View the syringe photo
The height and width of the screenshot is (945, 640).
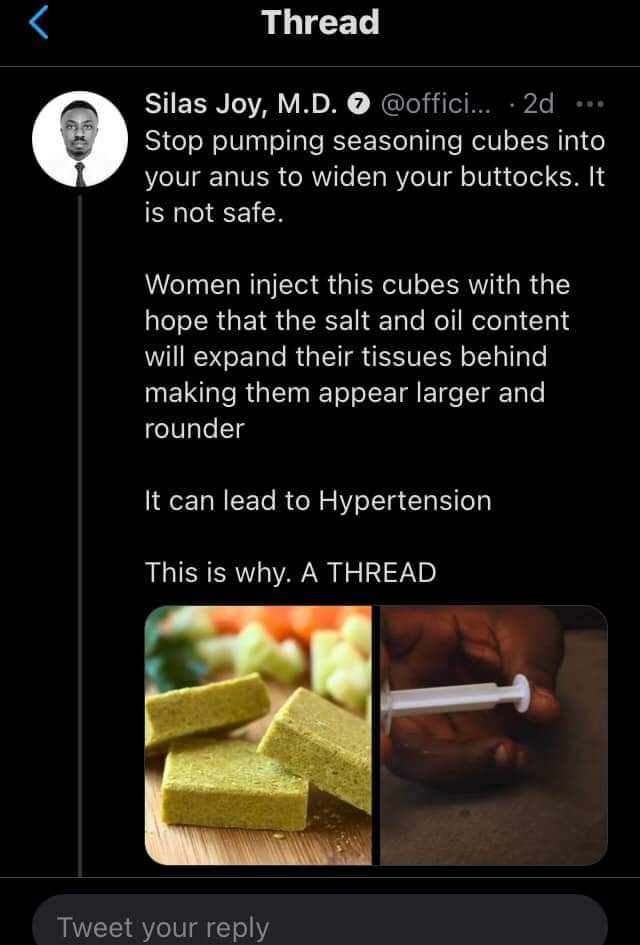(492, 734)
